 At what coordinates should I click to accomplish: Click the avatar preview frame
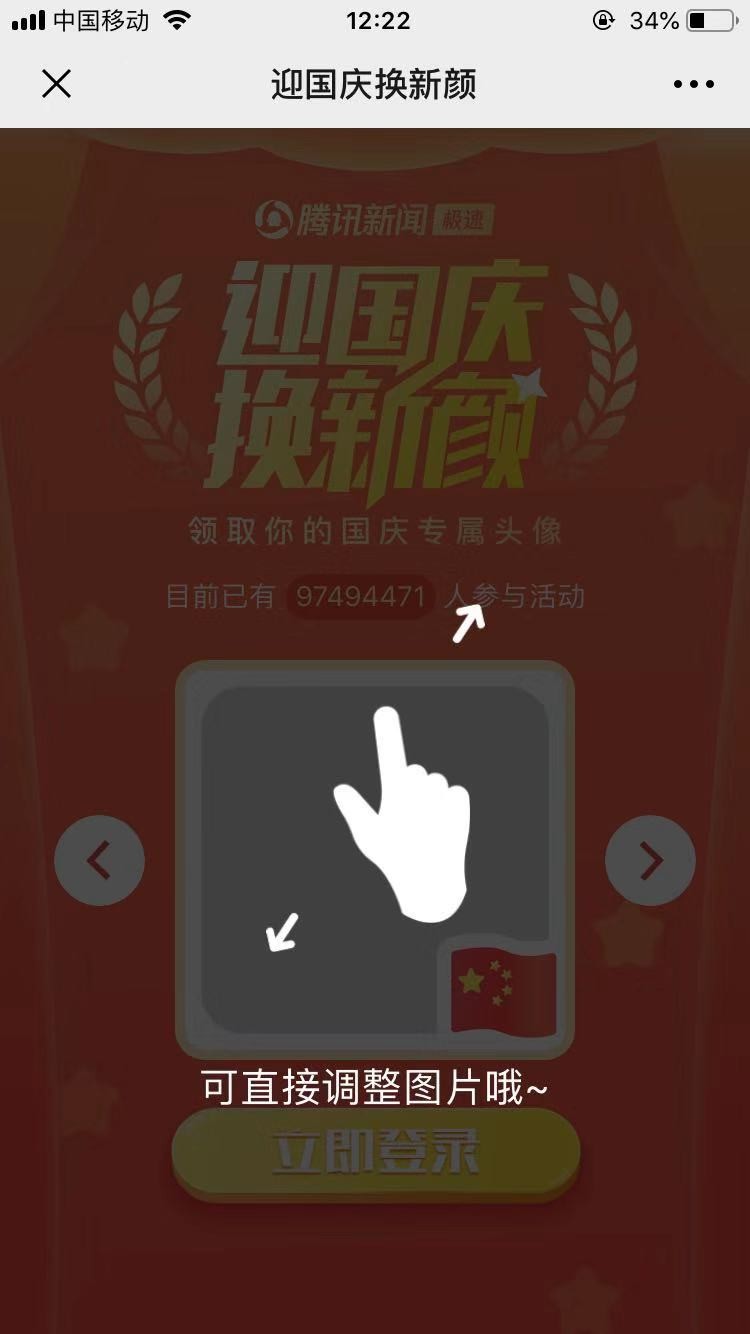375,855
